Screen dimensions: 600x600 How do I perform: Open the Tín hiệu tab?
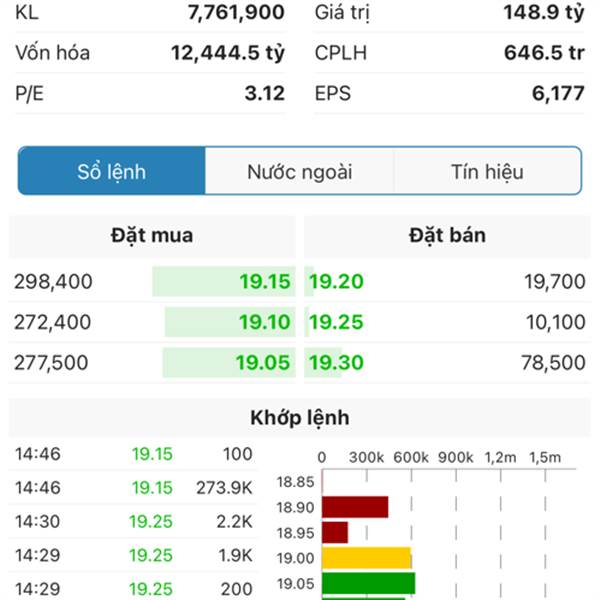tap(487, 171)
